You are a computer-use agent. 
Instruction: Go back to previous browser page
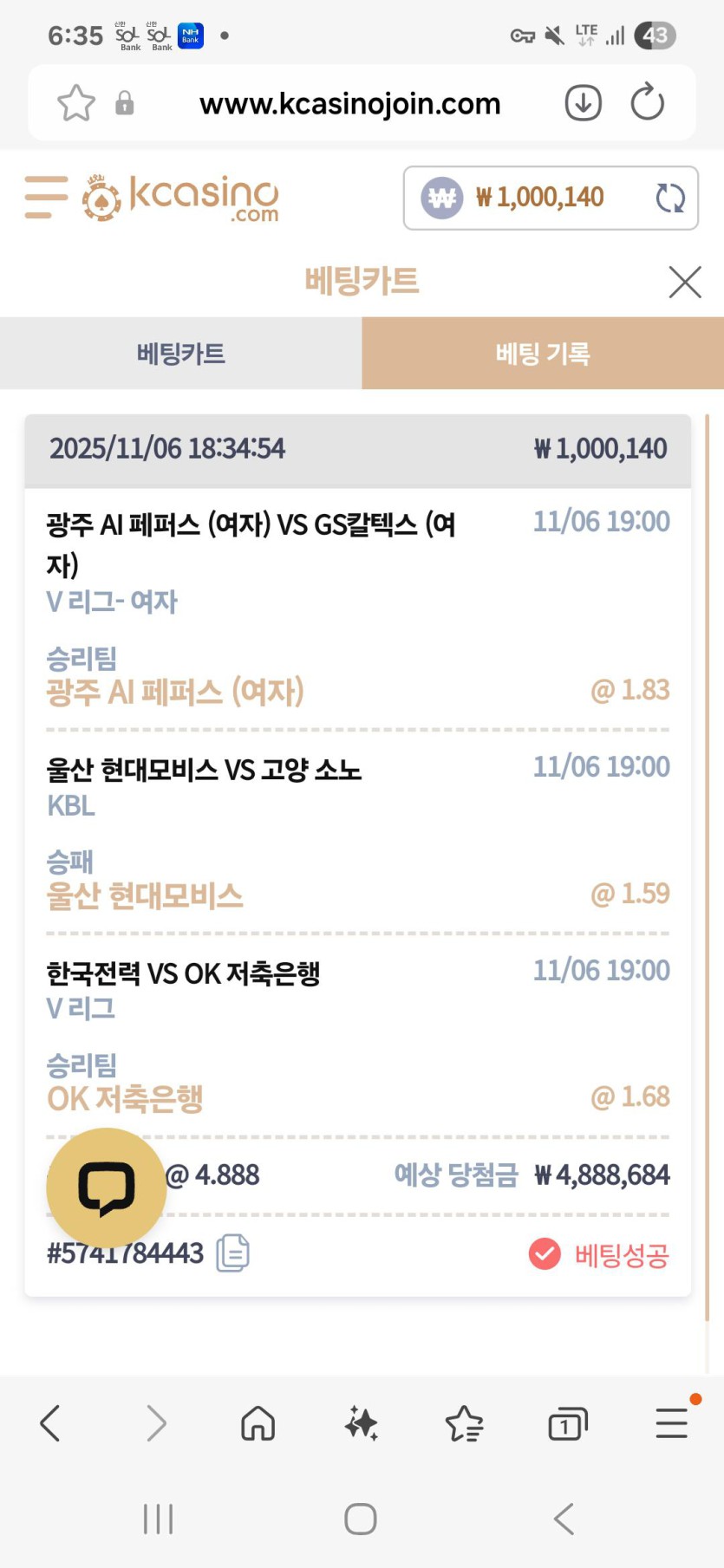pos(50,1422)
